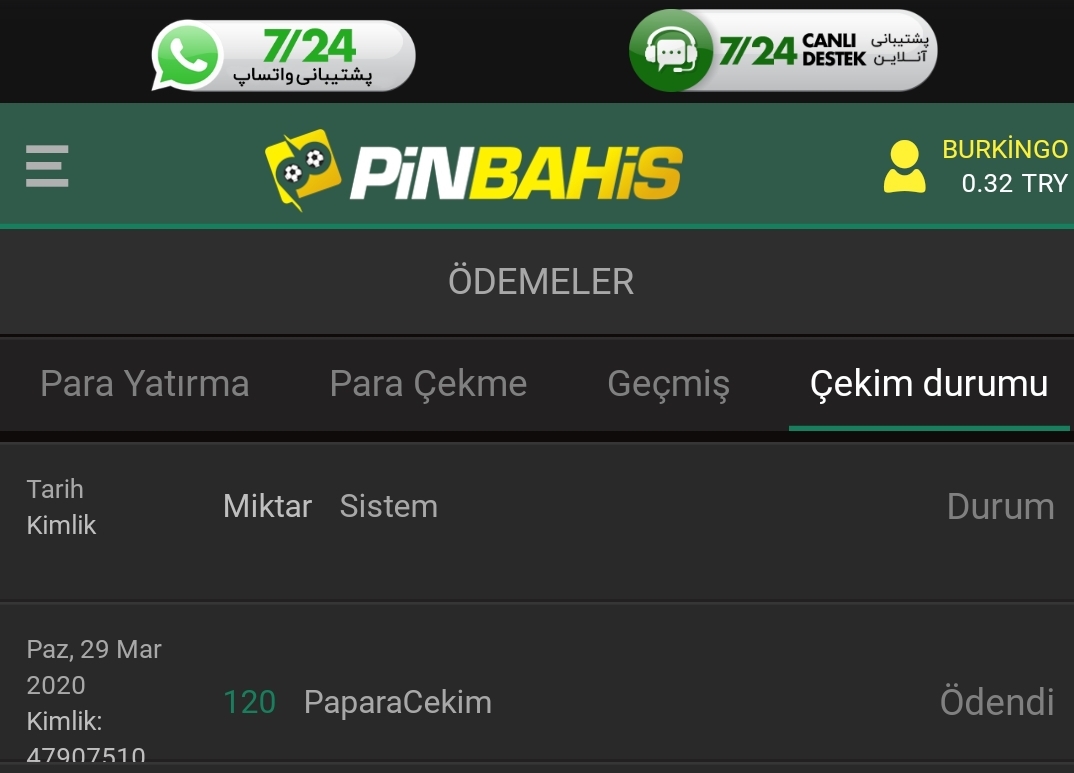Select the Çekim durumu tab
The image size is (1074, 773).
pyautogui.click(x=928, y=384)
